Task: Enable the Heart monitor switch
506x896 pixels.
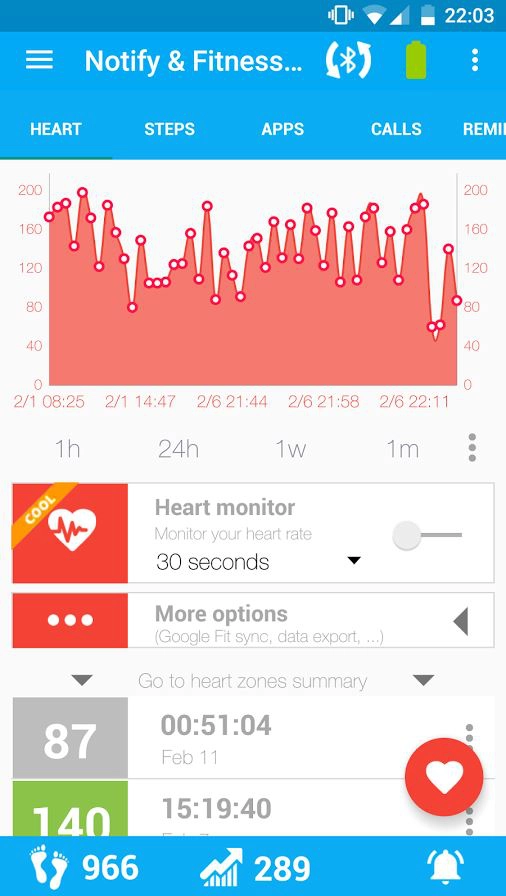Action: click(x=427, y=537)
